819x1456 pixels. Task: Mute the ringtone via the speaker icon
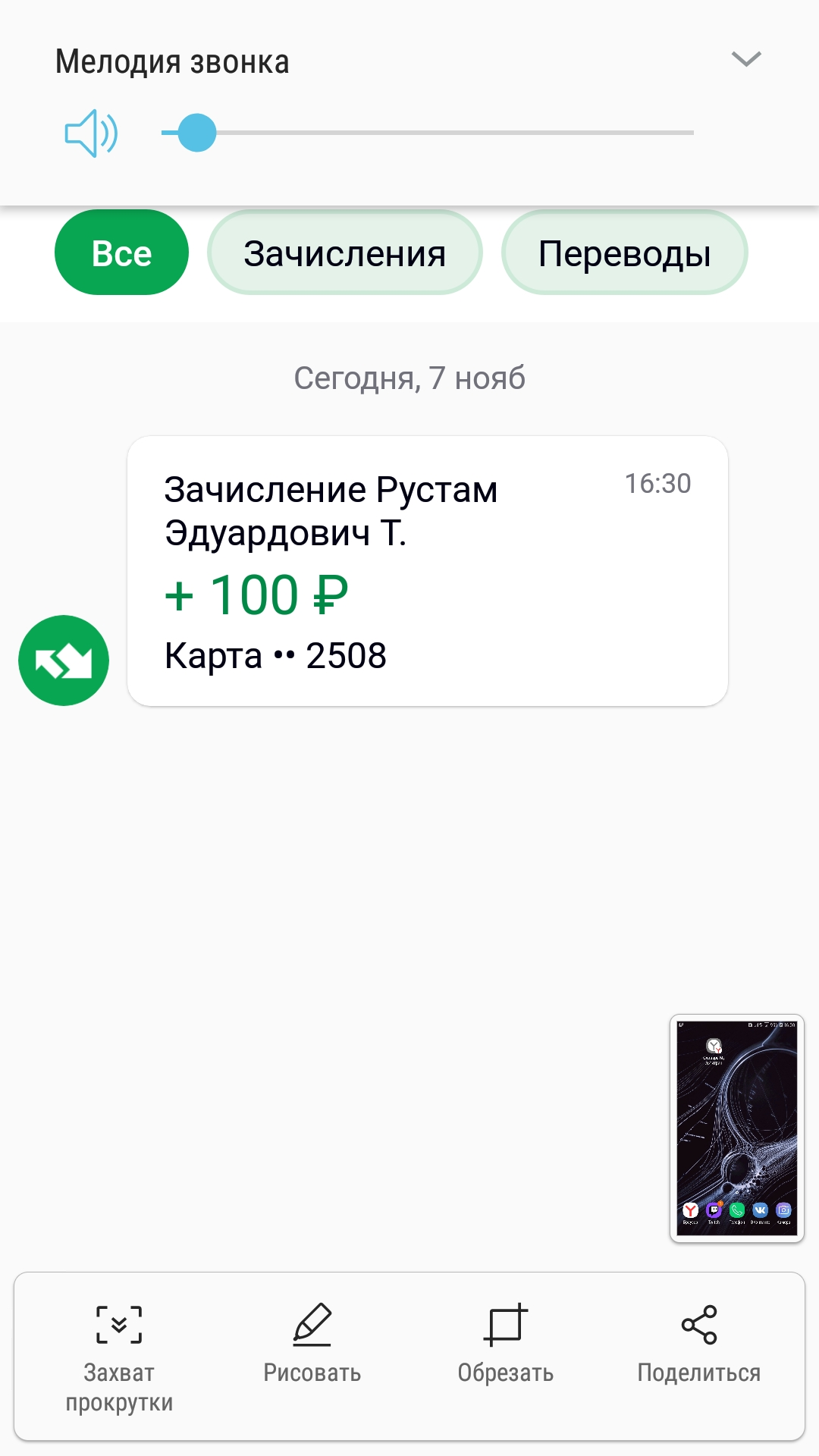[91, 133]
